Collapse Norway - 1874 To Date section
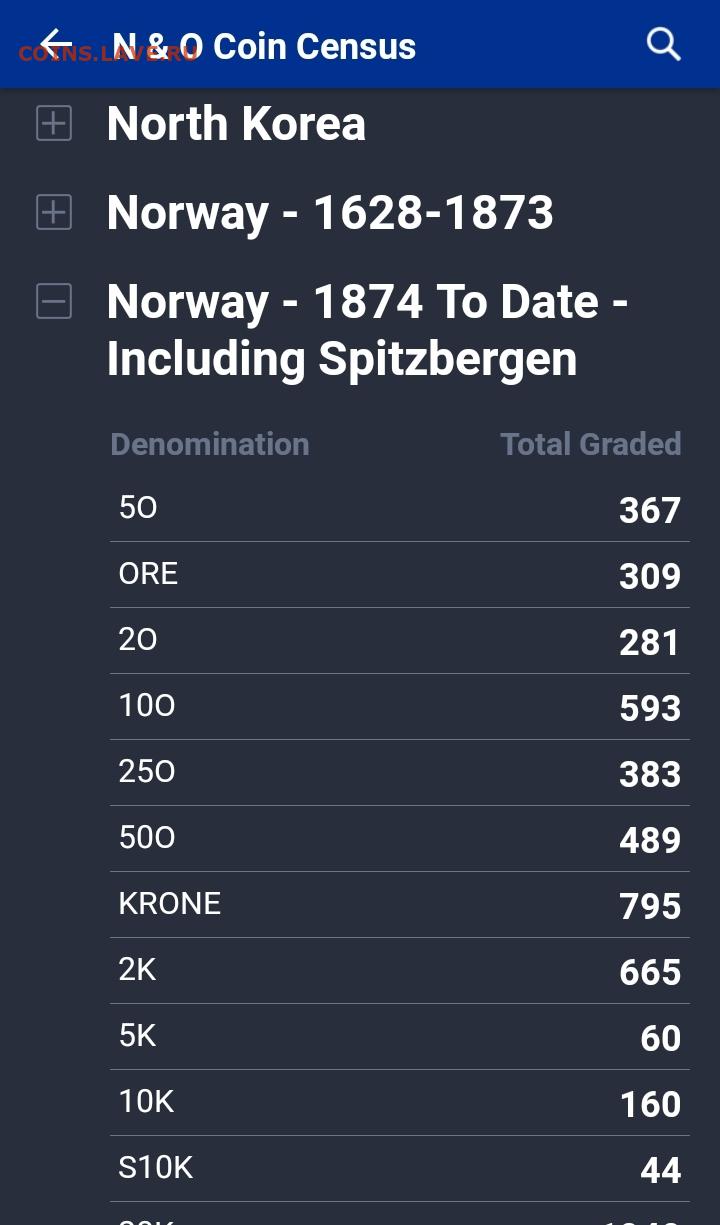 (54, 301)
